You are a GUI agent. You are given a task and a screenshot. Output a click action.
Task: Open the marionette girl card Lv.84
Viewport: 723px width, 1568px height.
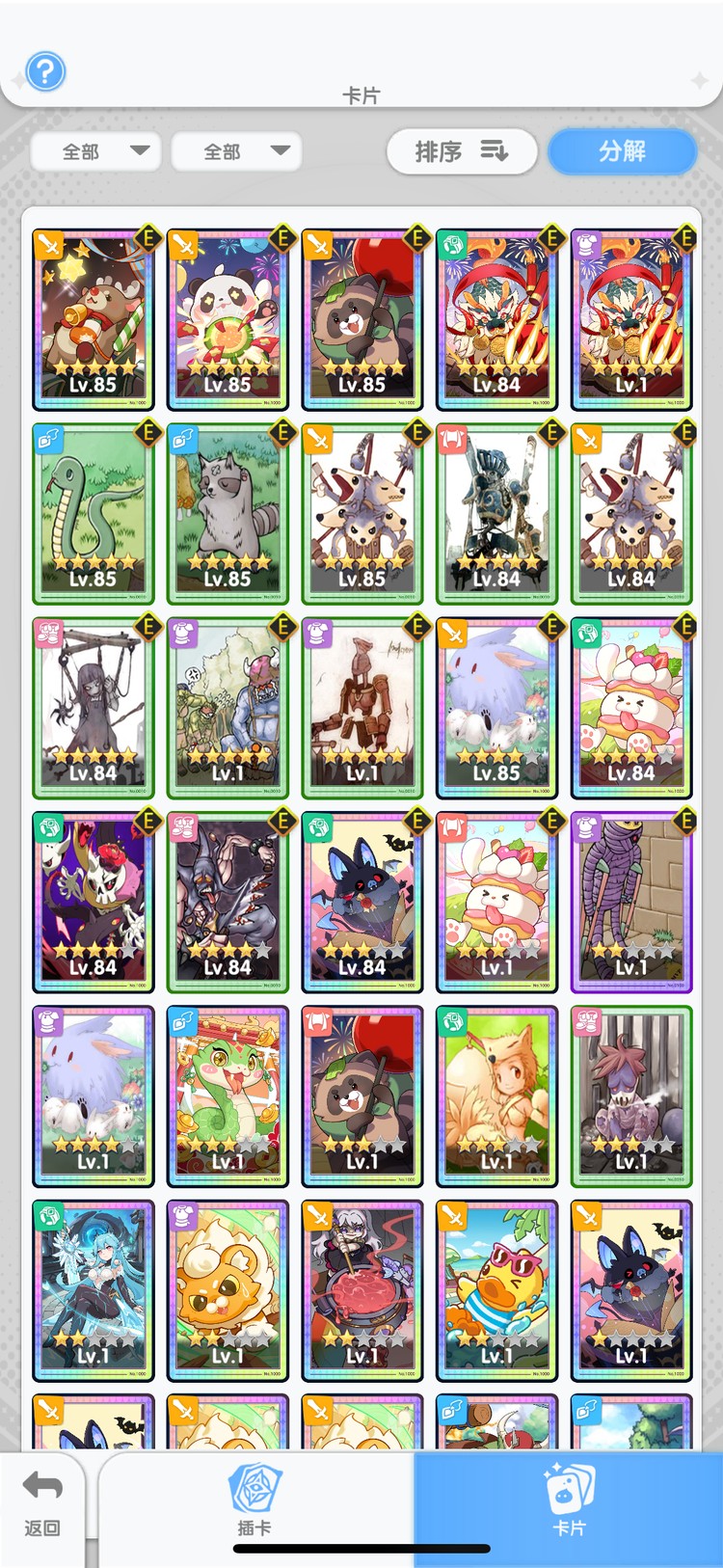tap(93, 709)
